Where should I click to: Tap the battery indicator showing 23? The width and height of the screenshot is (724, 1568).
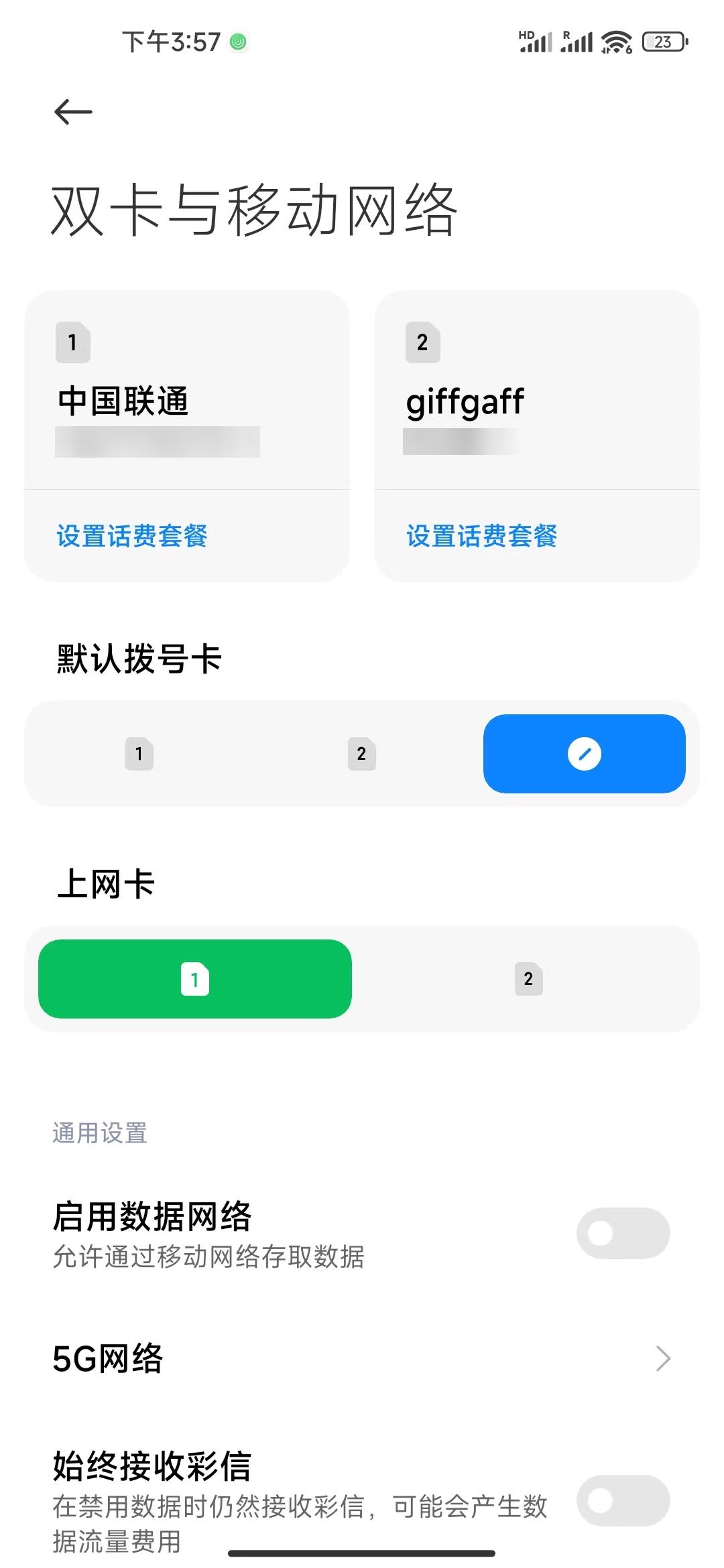tap(662, 42)
